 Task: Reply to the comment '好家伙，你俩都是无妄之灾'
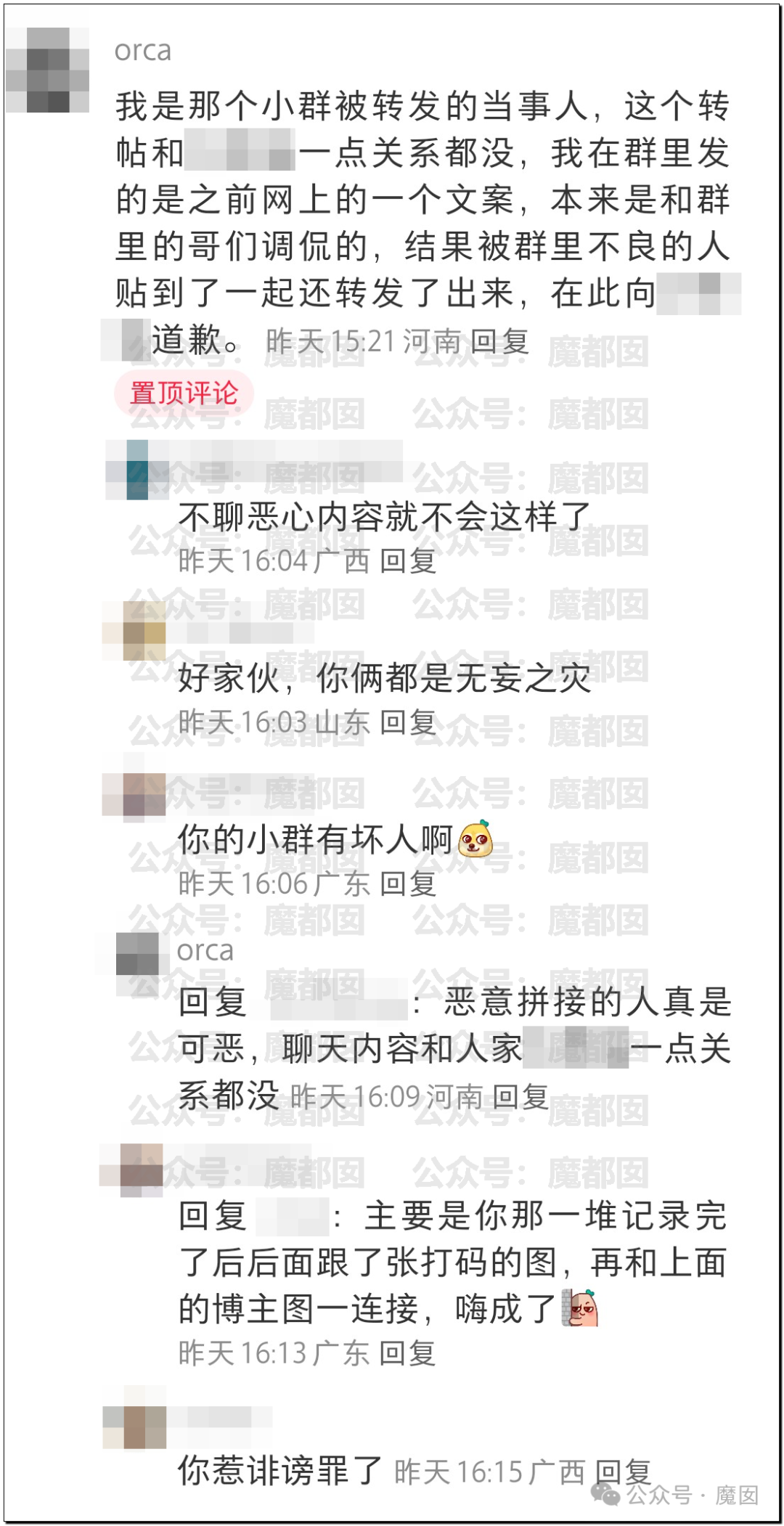408,722
